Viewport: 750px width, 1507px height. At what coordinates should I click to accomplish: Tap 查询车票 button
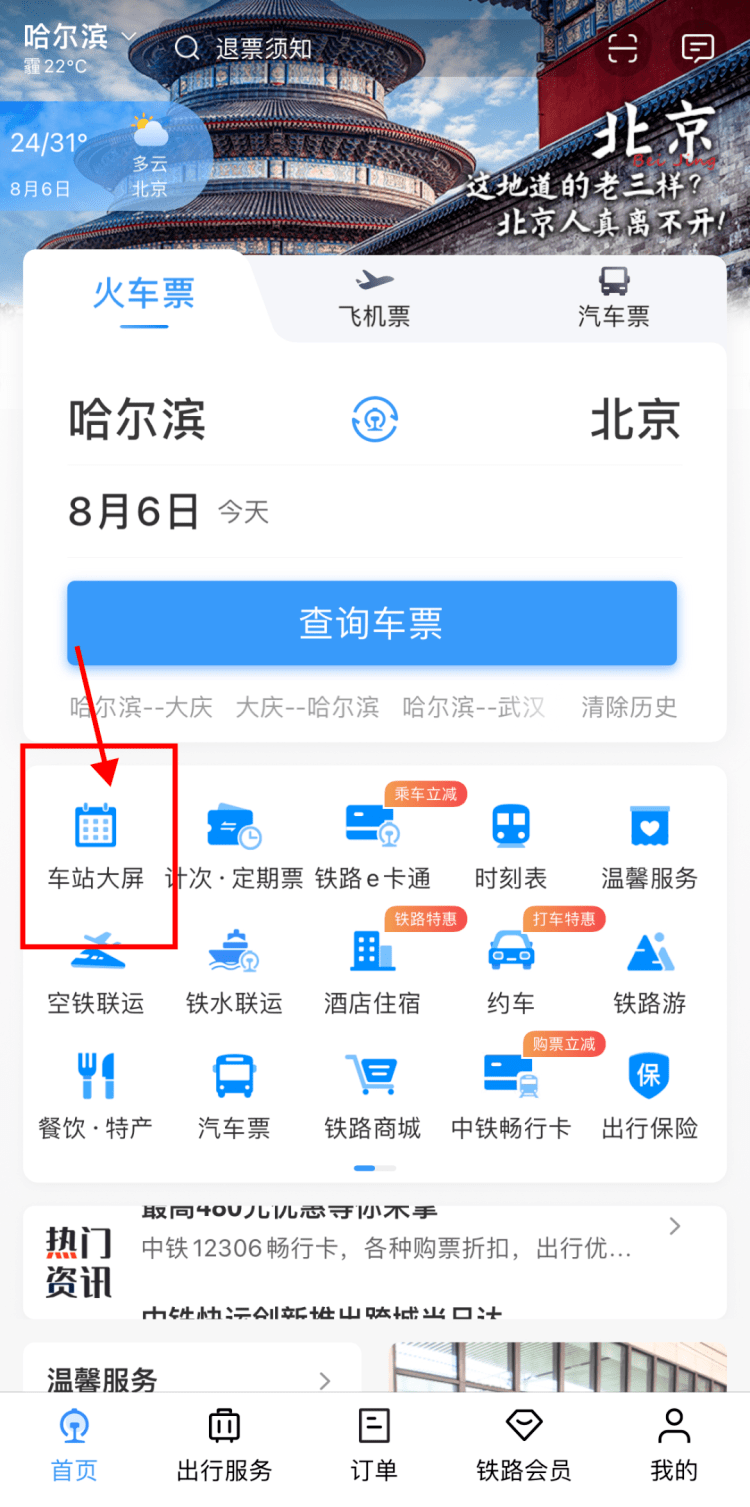pos(372,623)
